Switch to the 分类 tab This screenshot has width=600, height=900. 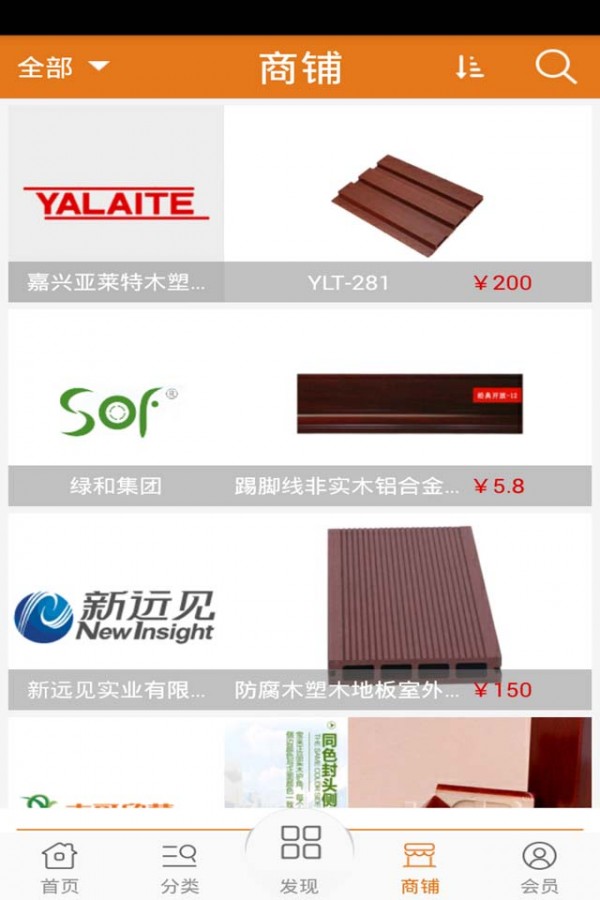point(180,867)
